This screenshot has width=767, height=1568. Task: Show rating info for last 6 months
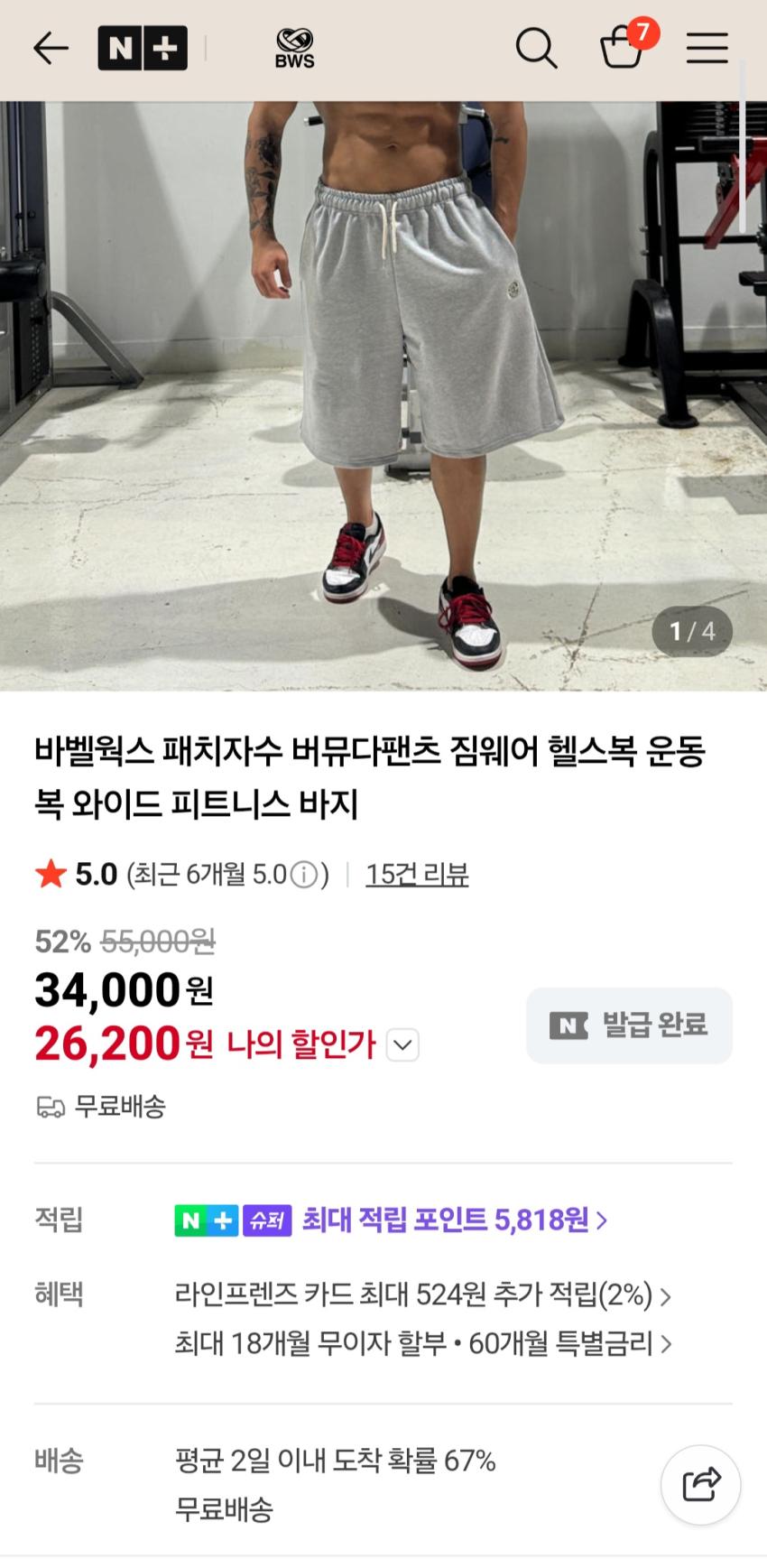pos(306,875)
